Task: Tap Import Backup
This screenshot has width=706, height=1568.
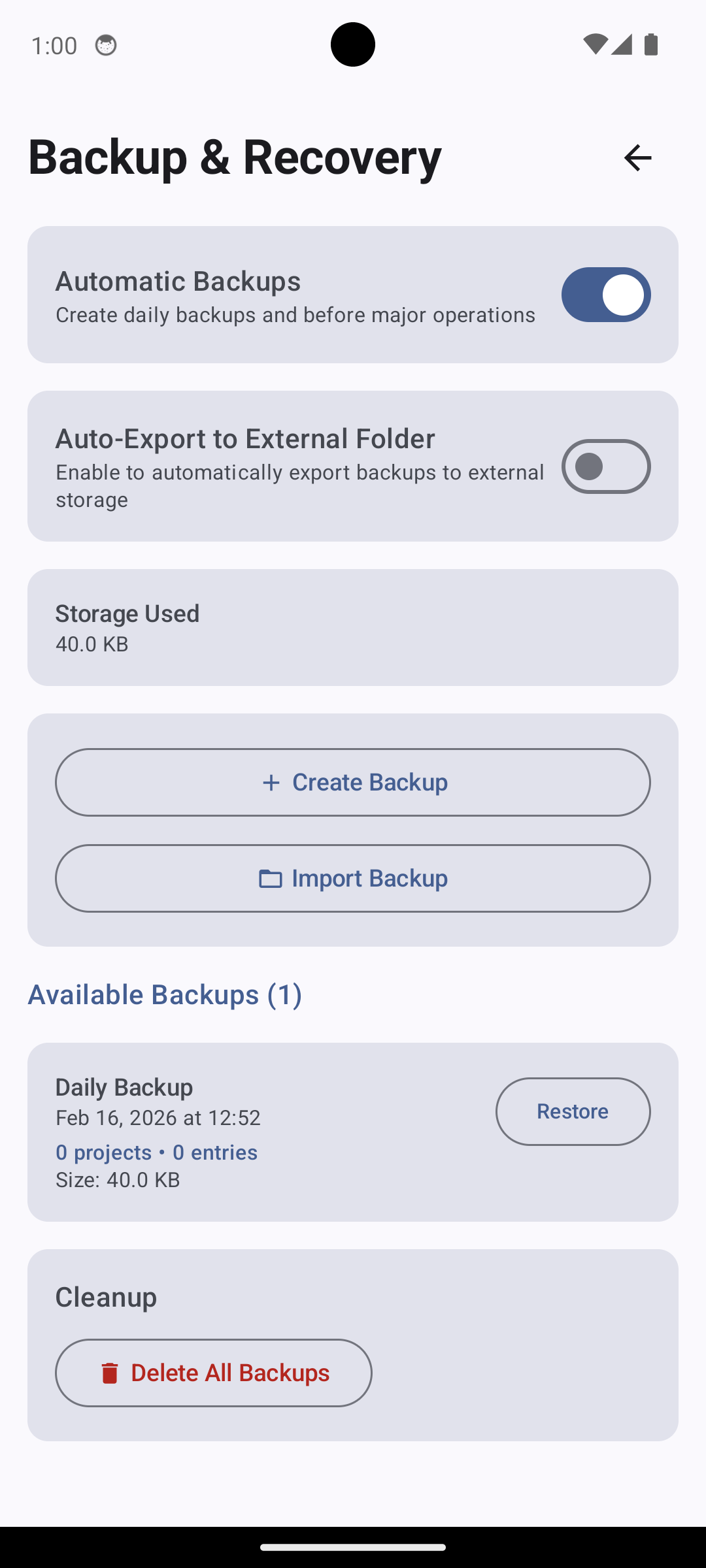Action: [x=353, y=878]
